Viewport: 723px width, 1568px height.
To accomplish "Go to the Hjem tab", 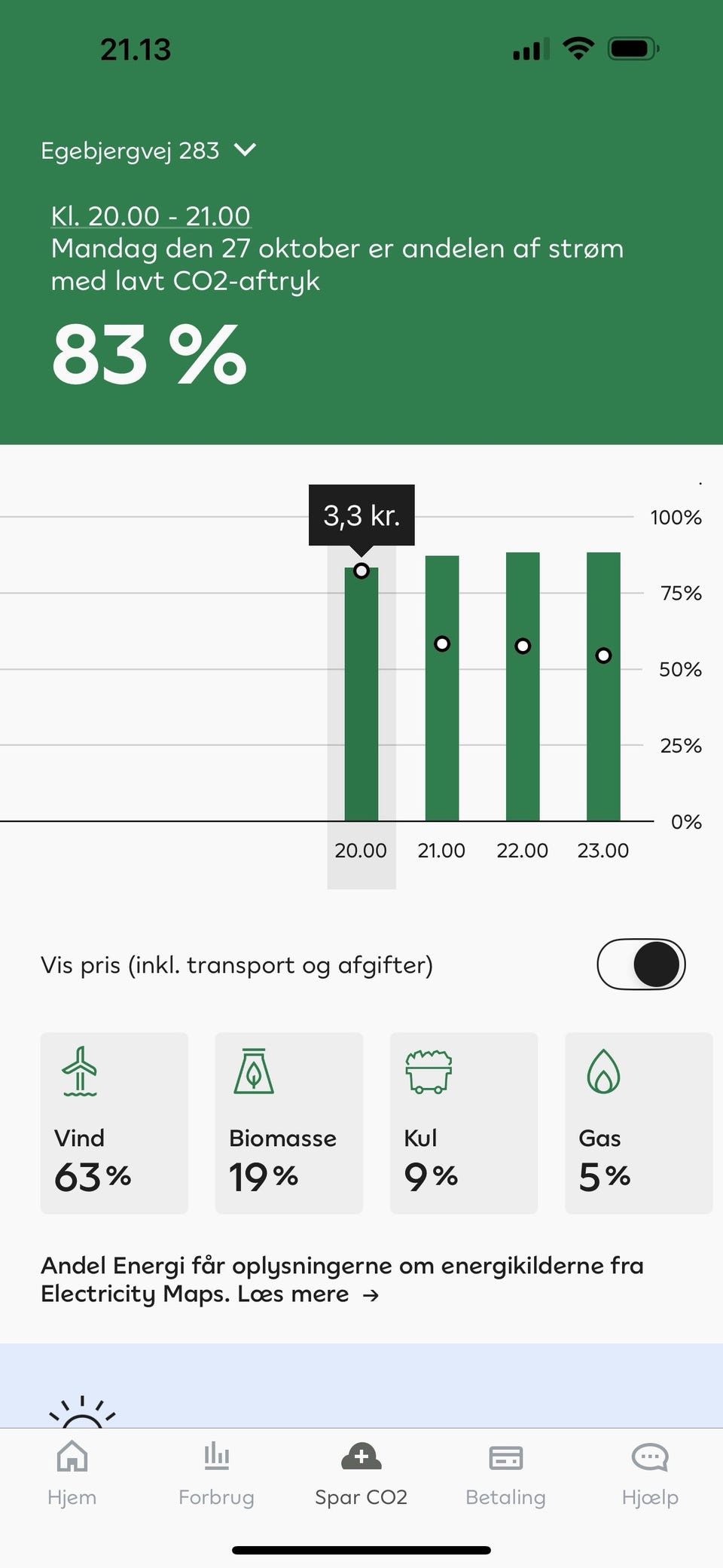I will coord(72,1473).
